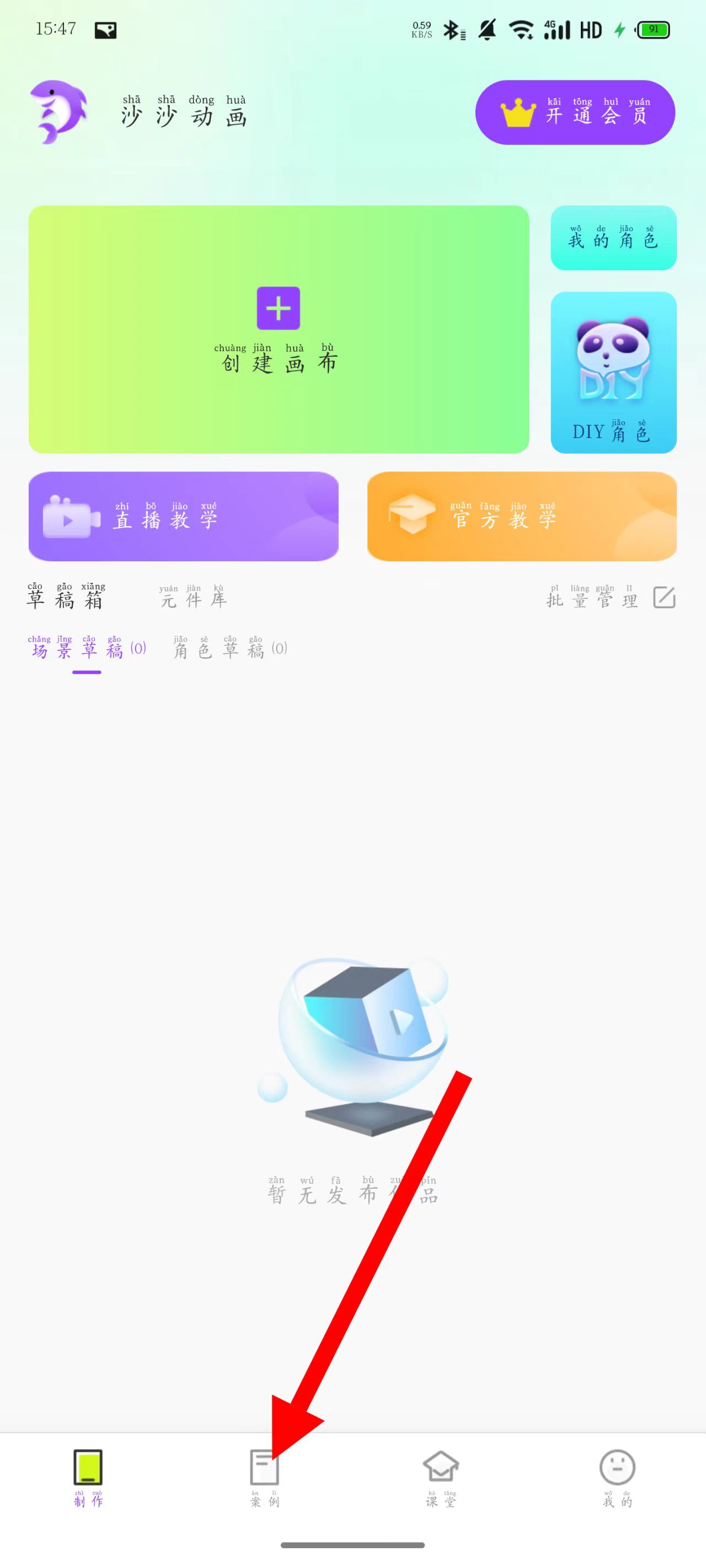Open 我的角色 card

click(x=613, y=238)
